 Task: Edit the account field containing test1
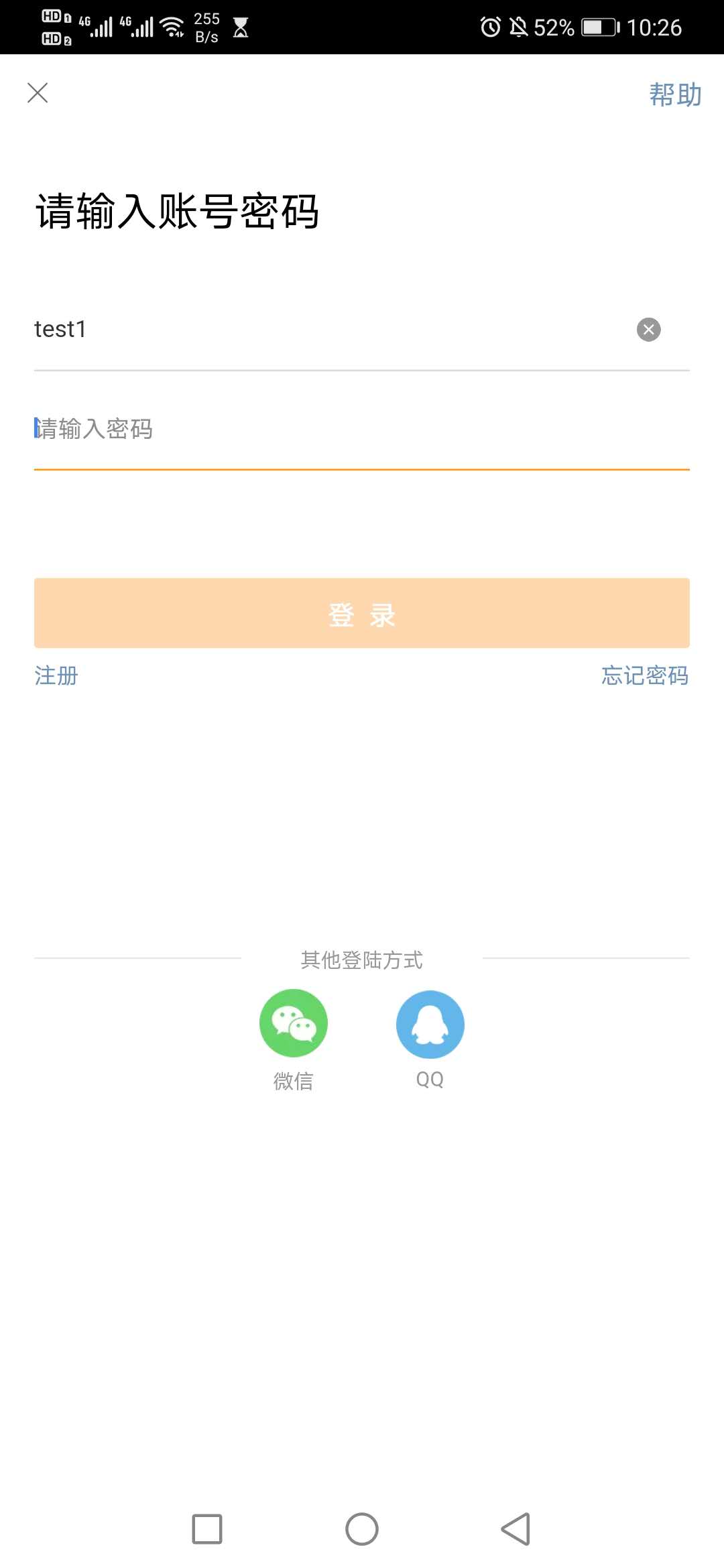pyautogui.click(x=322, y=330)
